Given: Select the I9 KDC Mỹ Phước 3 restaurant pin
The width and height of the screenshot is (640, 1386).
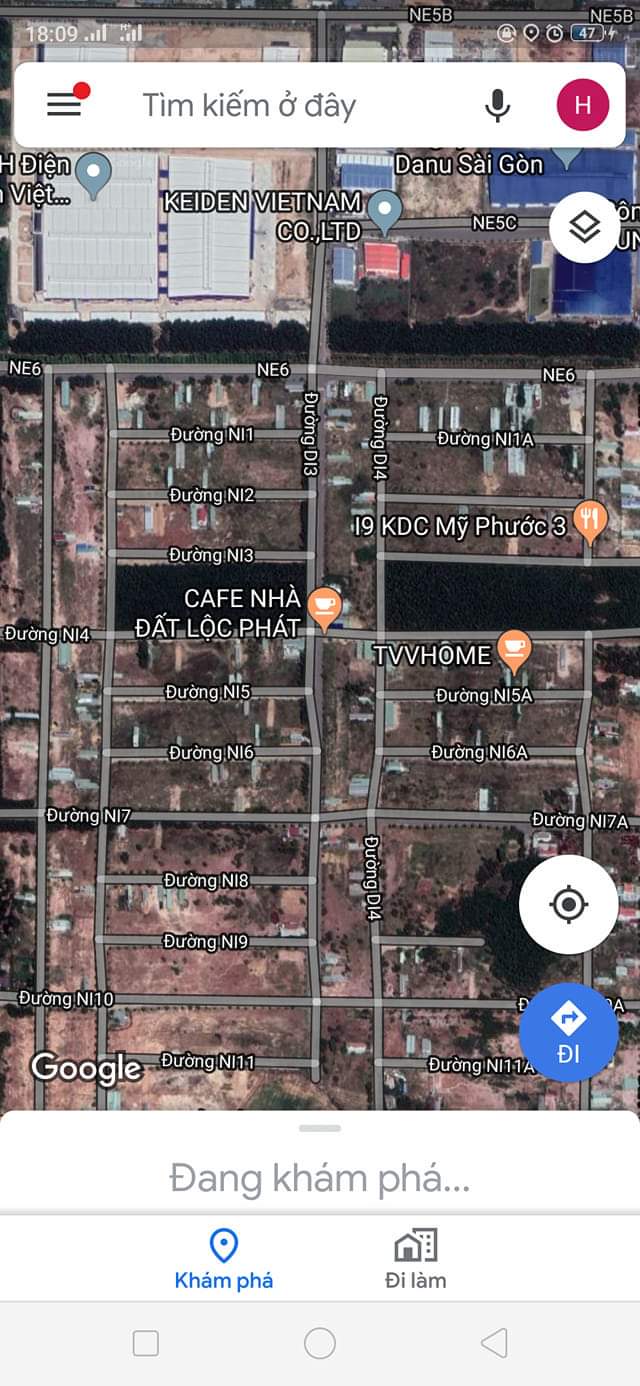Looking at the screenshot, I should click(590, 521).
